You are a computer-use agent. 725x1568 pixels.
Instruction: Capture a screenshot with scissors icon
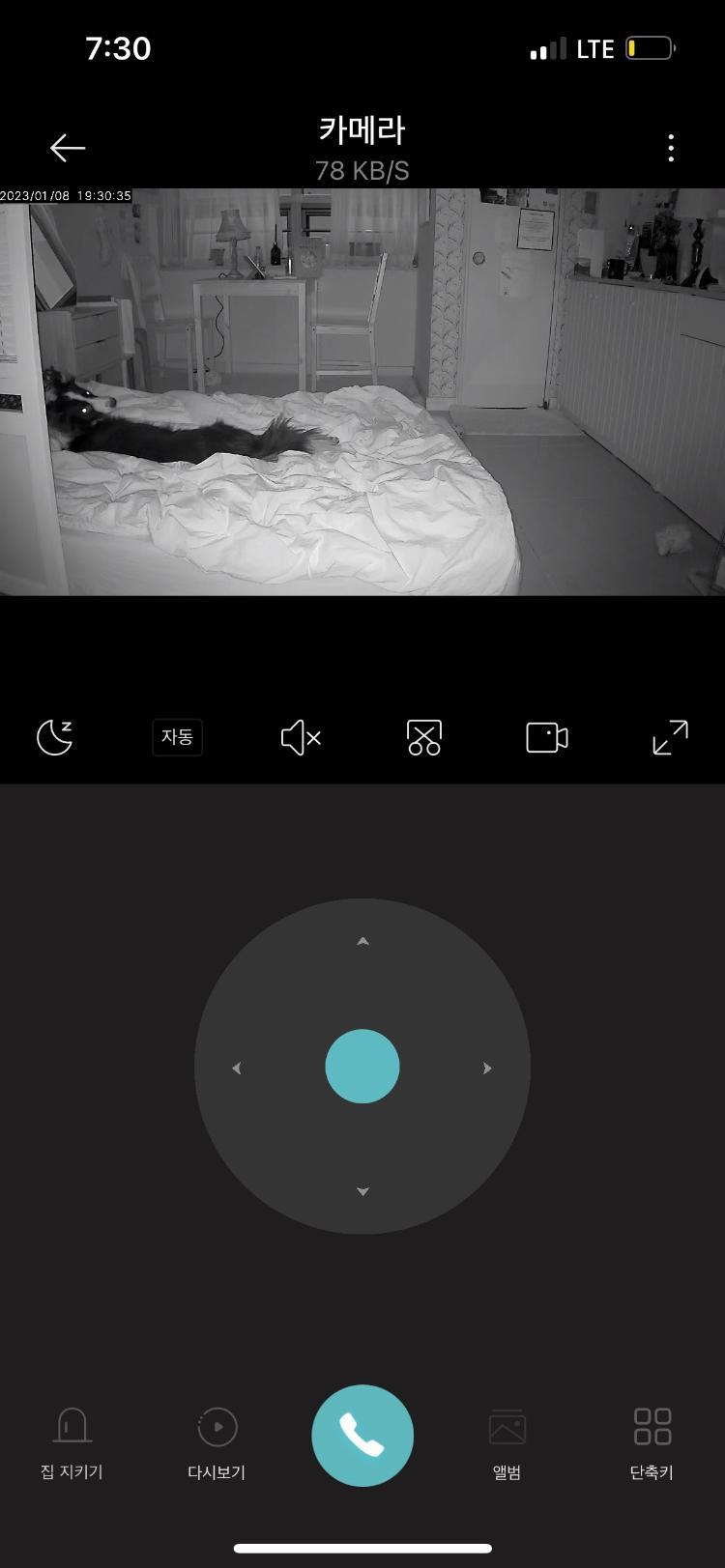point(423,737)
